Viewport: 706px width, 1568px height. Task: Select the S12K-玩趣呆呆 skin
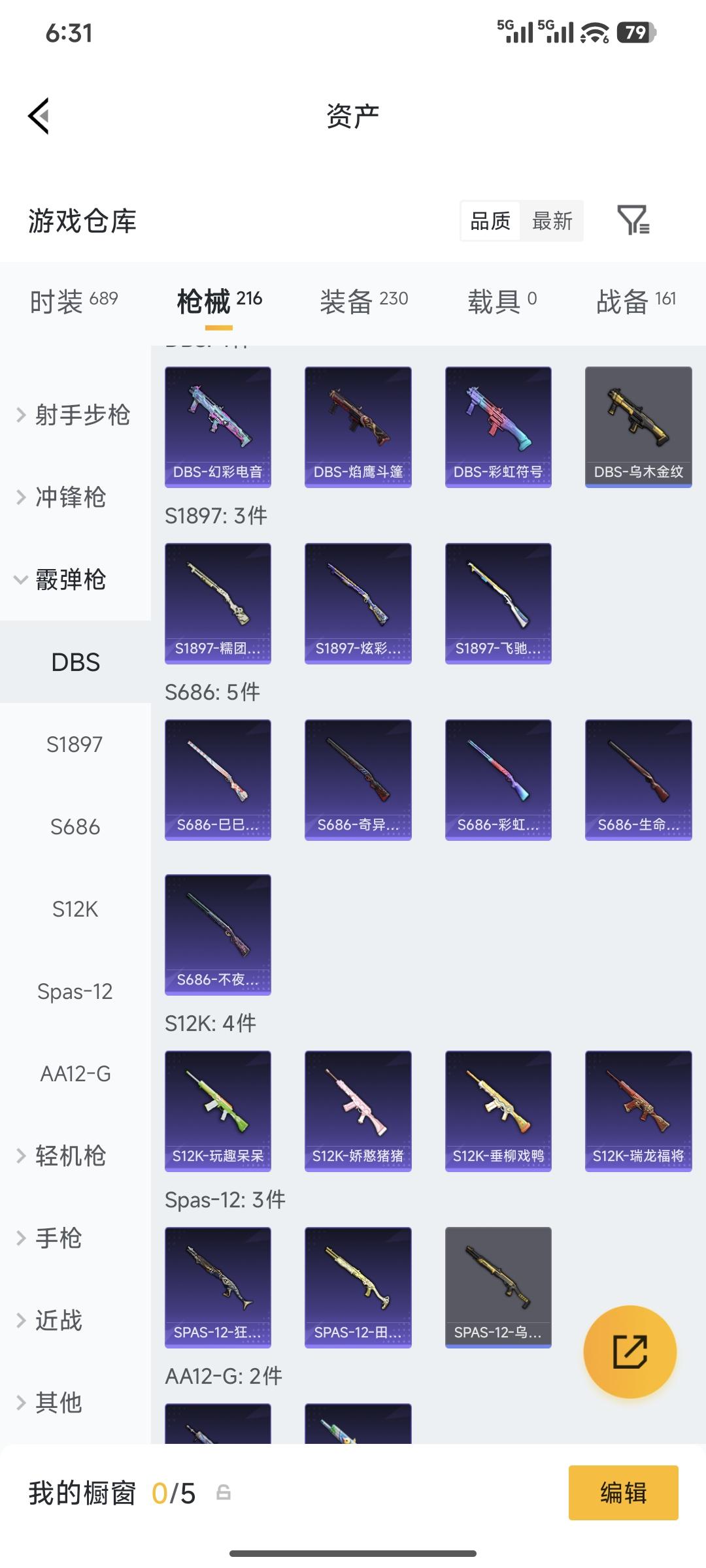pos(218,1111)
